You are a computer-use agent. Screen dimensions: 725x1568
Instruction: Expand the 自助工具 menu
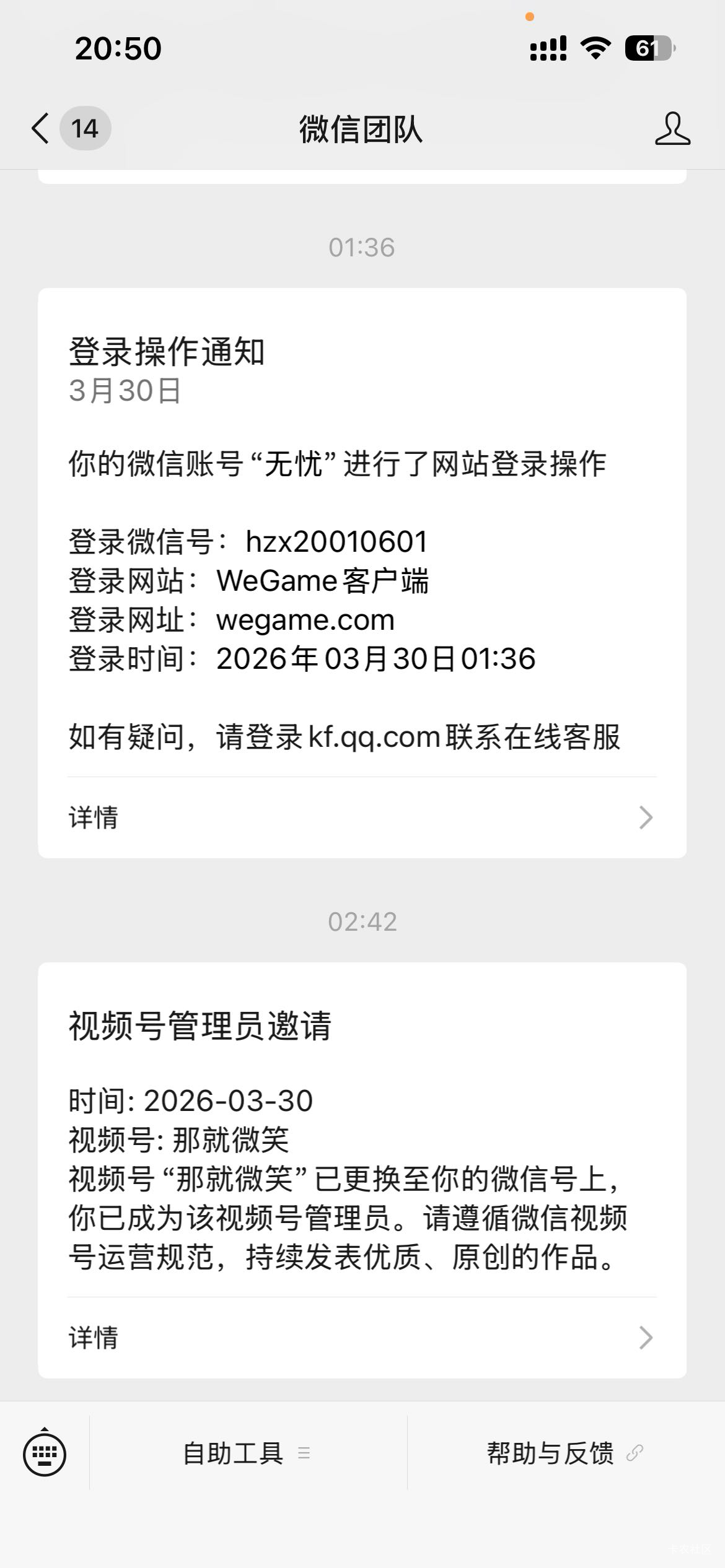(x=247, y=1453)
